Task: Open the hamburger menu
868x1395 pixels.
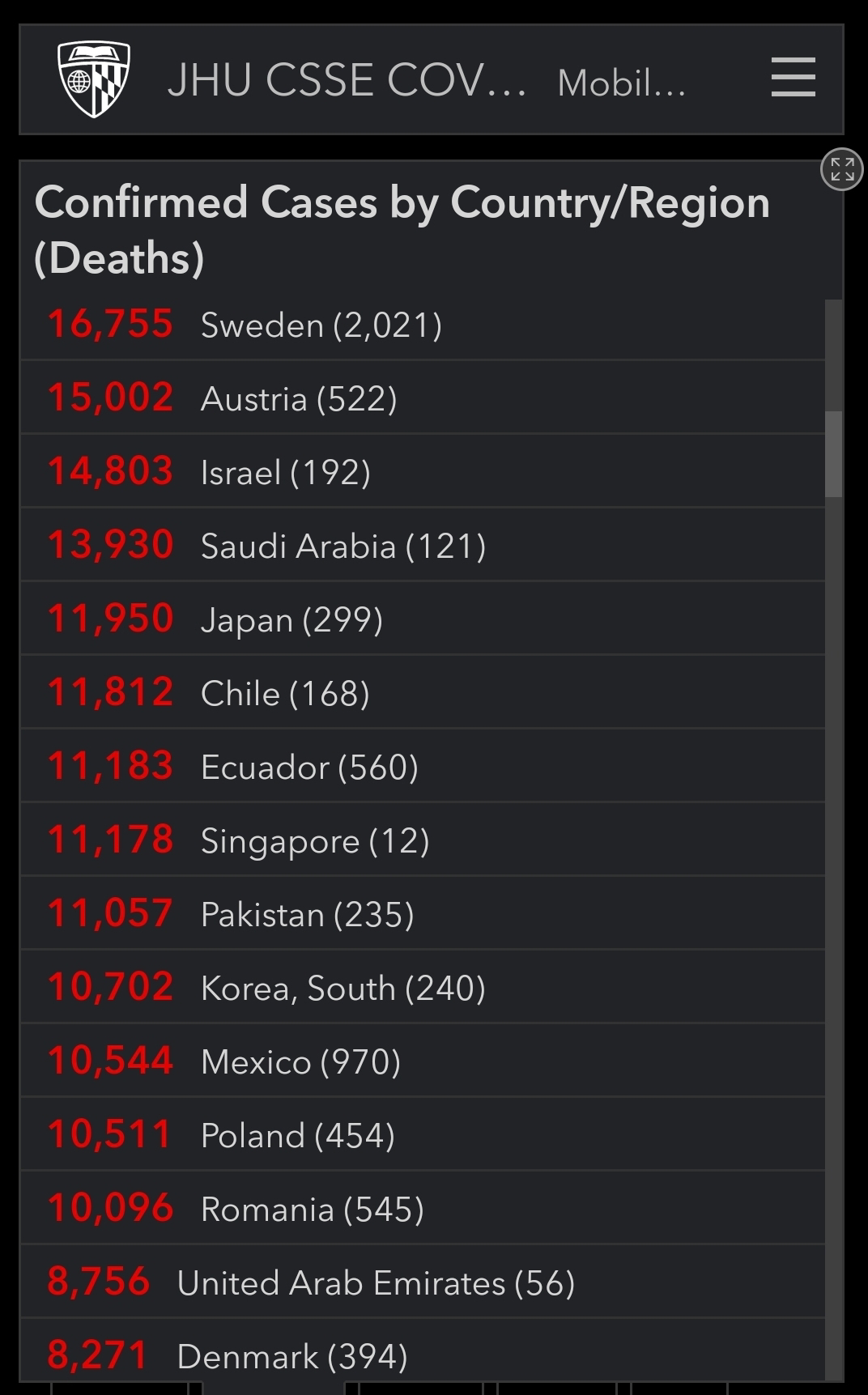Action: (x=793, y=78)
